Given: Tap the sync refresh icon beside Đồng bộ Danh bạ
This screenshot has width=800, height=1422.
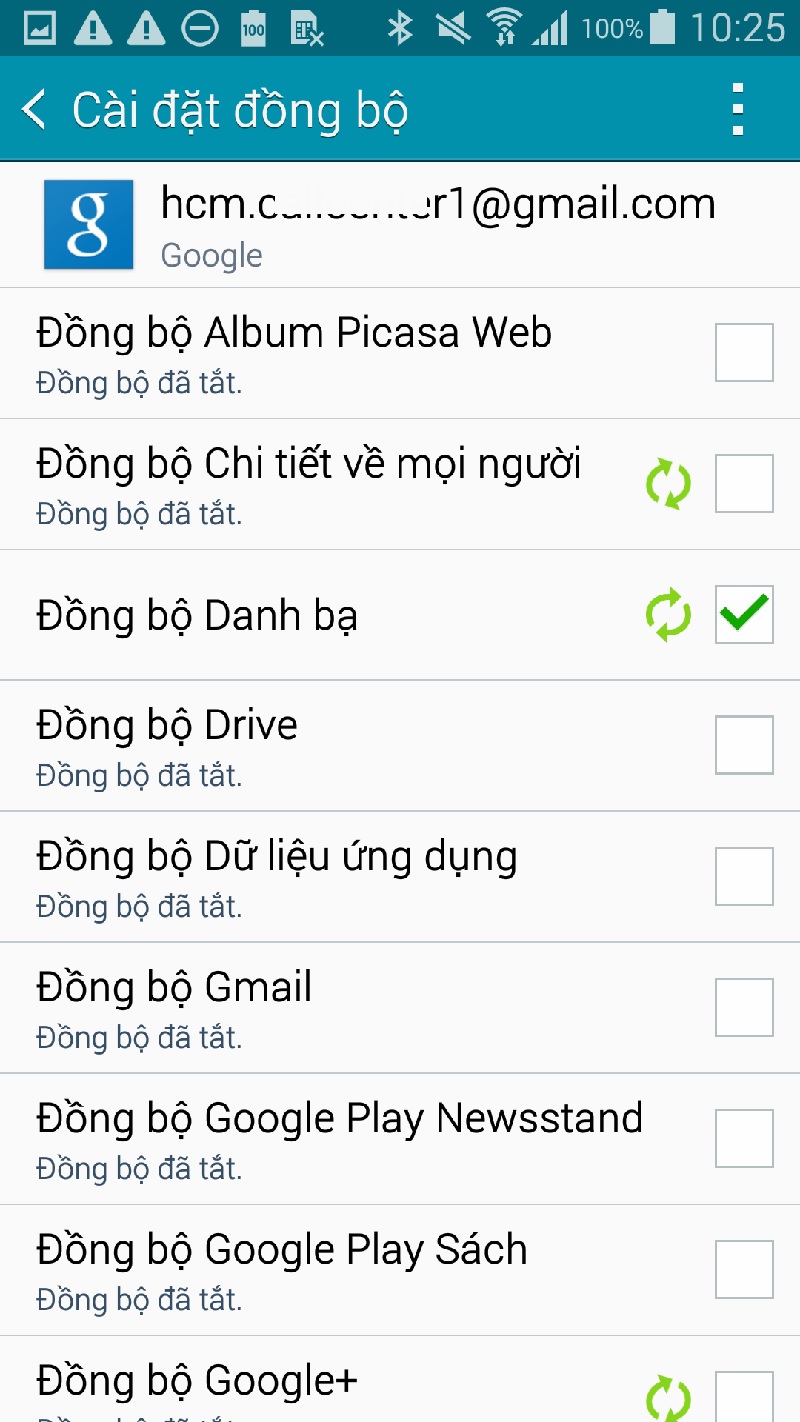Looking at the screenshot, I should (x=667, y=615).
